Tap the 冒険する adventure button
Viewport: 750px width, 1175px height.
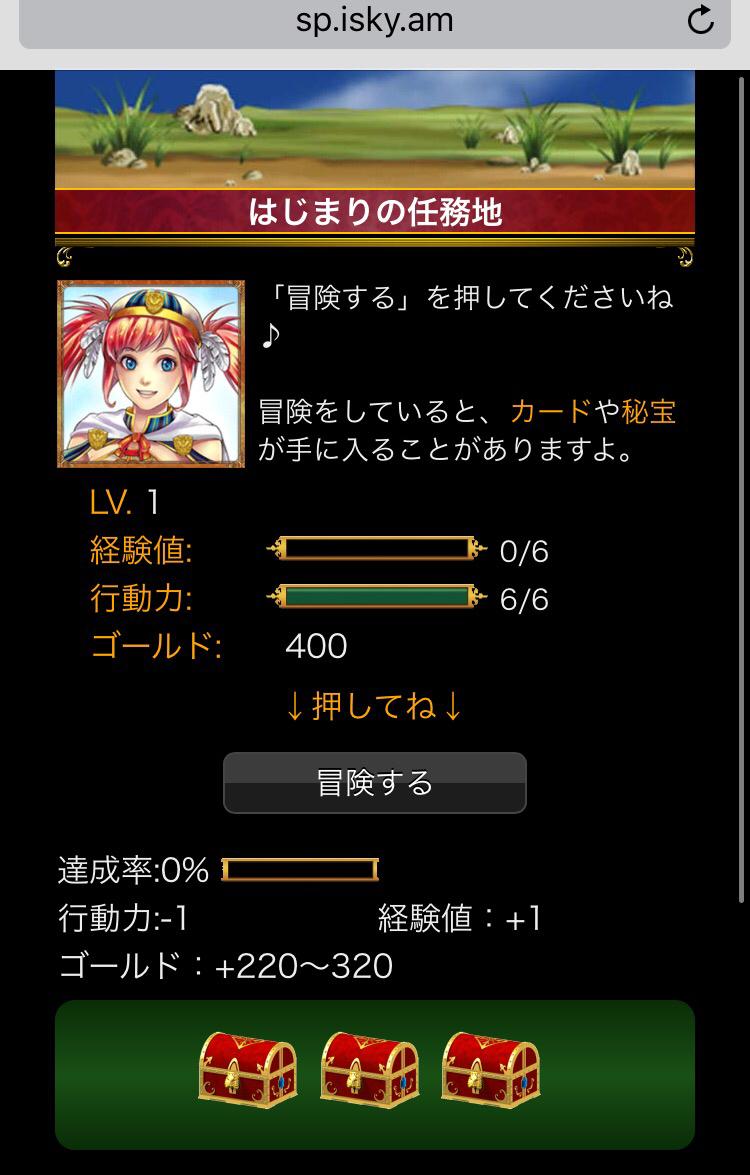[x=375, y=783]
